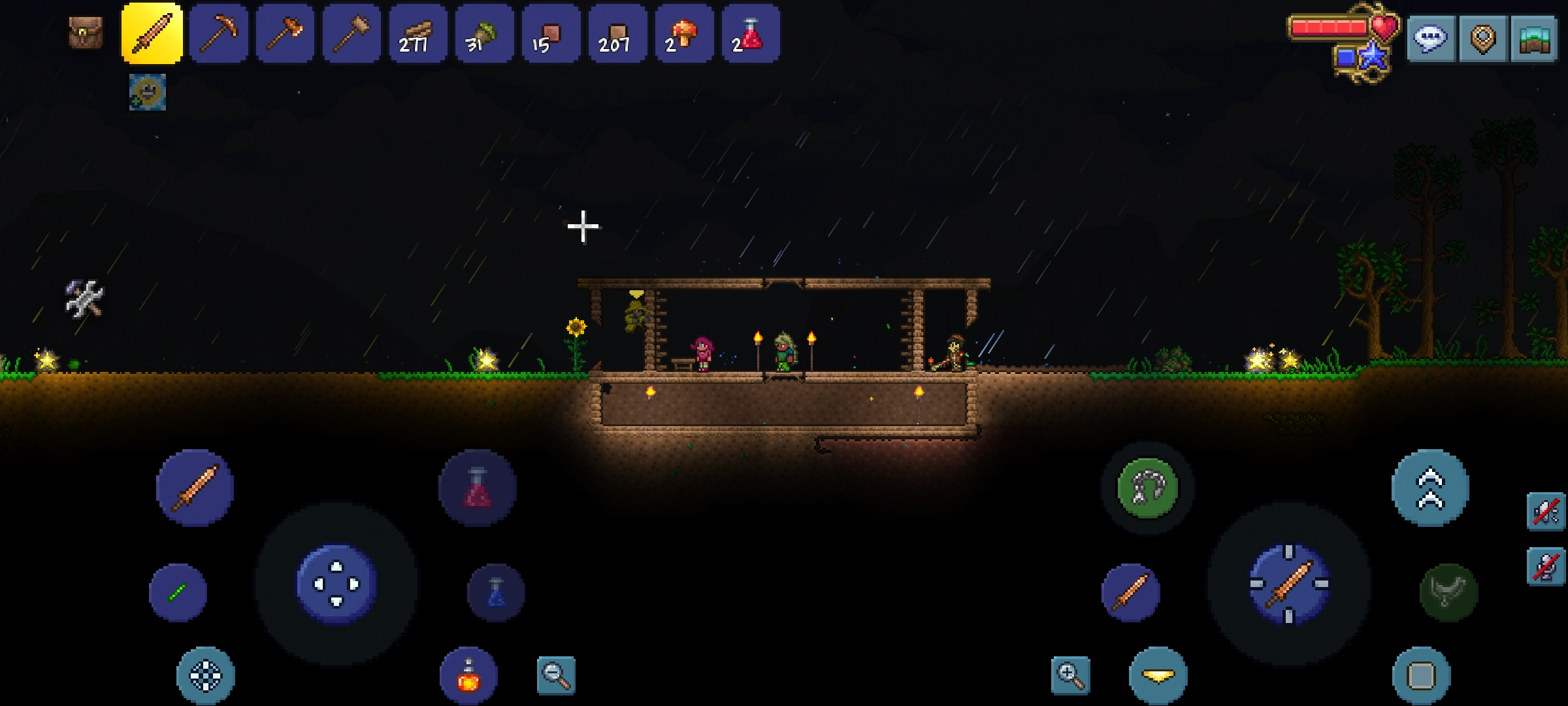Select the wooden hammer hotbar slot
1568x706 pixels.
[352, 33]
